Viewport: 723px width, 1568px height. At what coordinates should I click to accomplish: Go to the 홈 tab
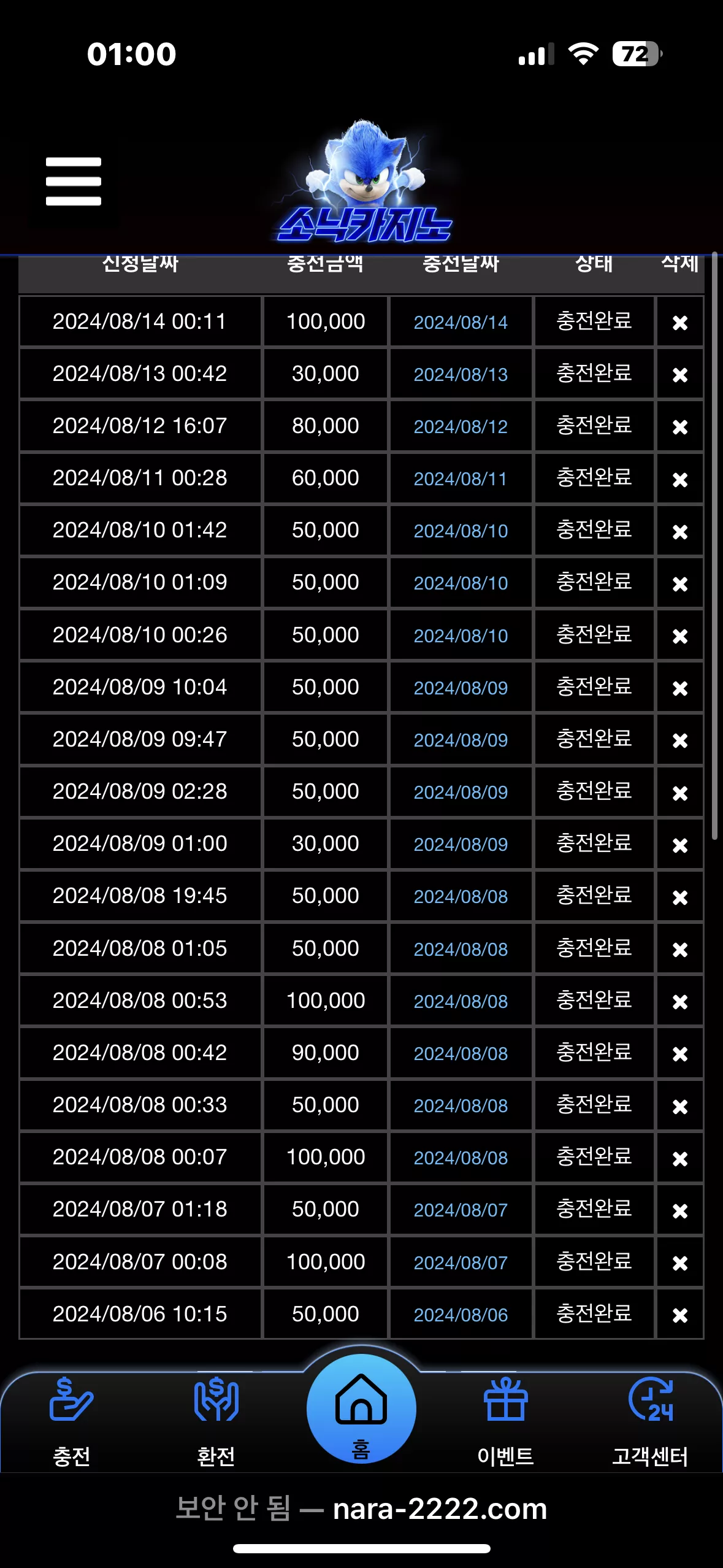pos(361,1409)
